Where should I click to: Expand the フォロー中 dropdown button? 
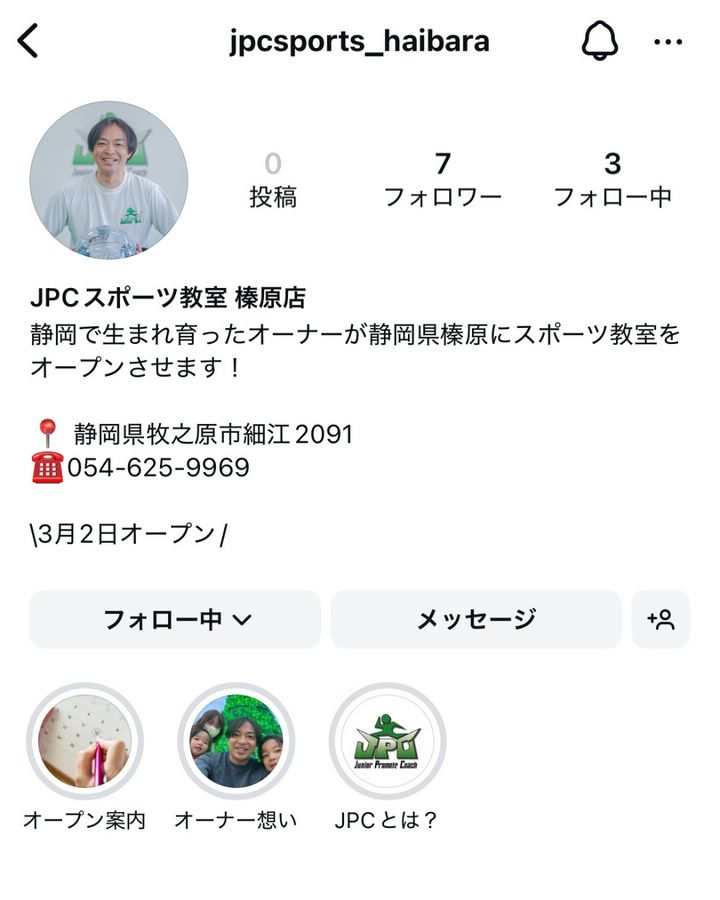(176, 620)
